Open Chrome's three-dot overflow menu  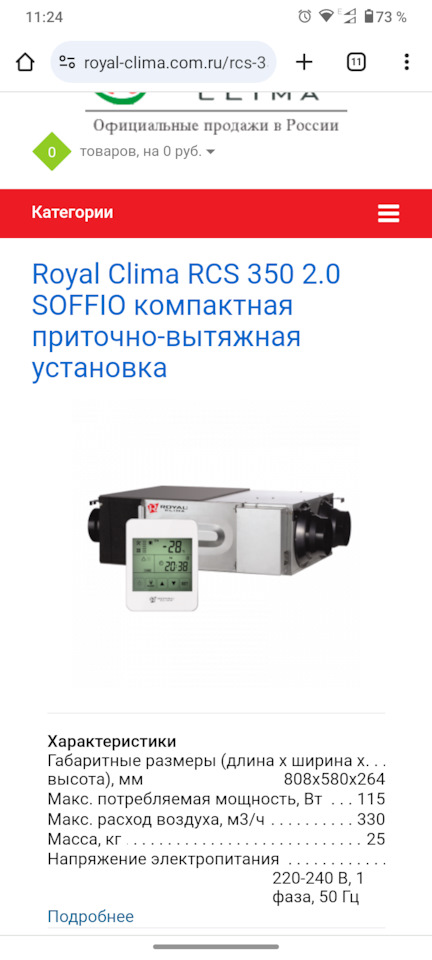point(406,62)
